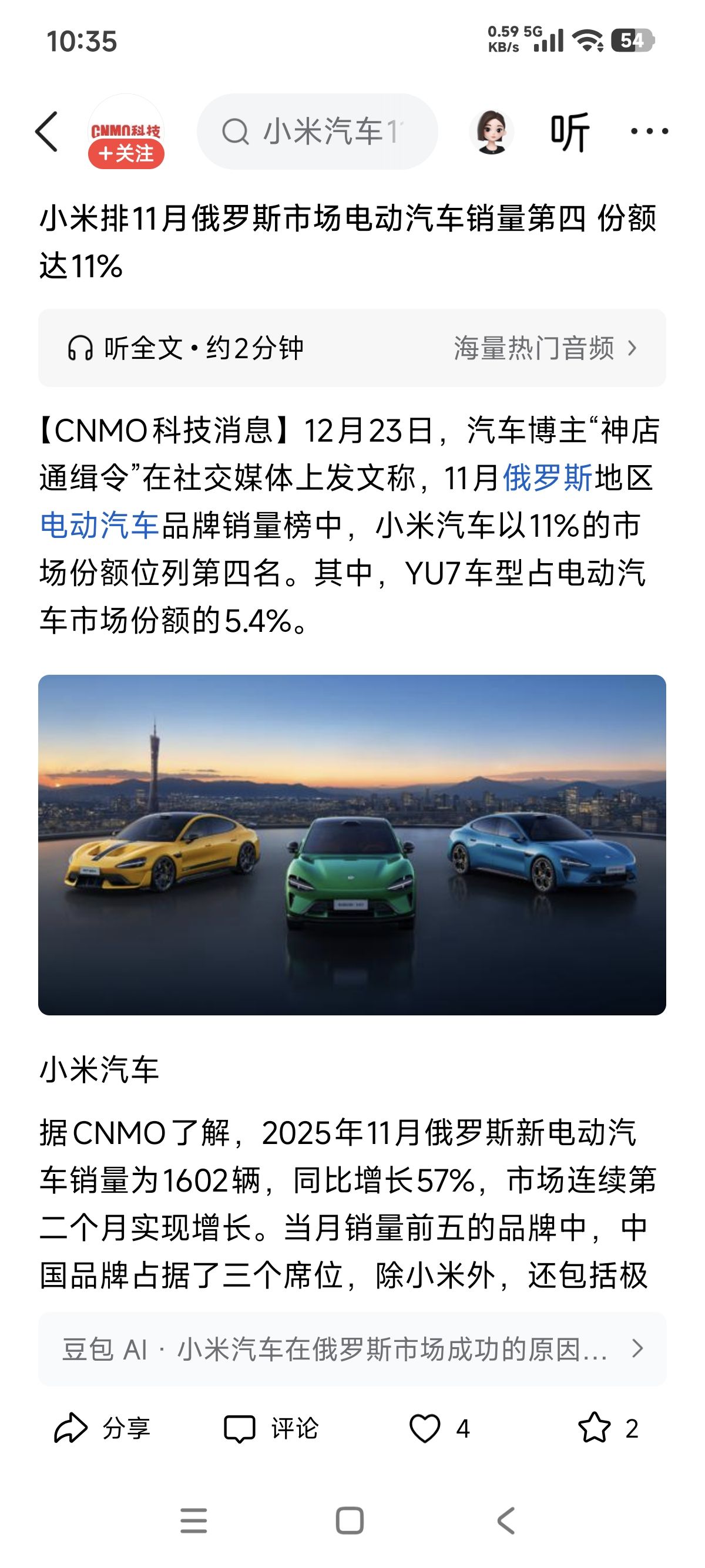Open the 俄罗斯 linked keyword
This screenshot has height=1568, width=705.
point(548,477)
